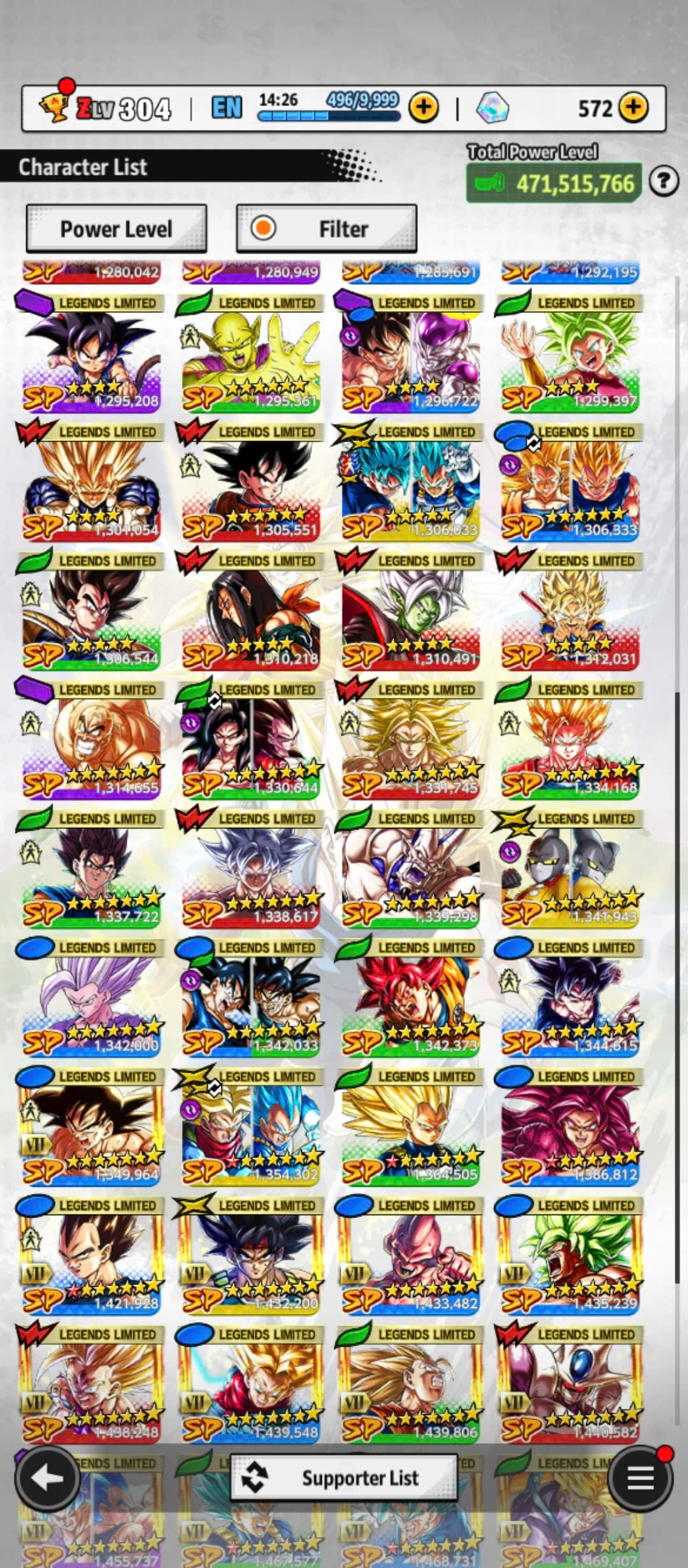Add energy with the plus button
Viewport: 688px width, 1568px height.
coord(423,108)
